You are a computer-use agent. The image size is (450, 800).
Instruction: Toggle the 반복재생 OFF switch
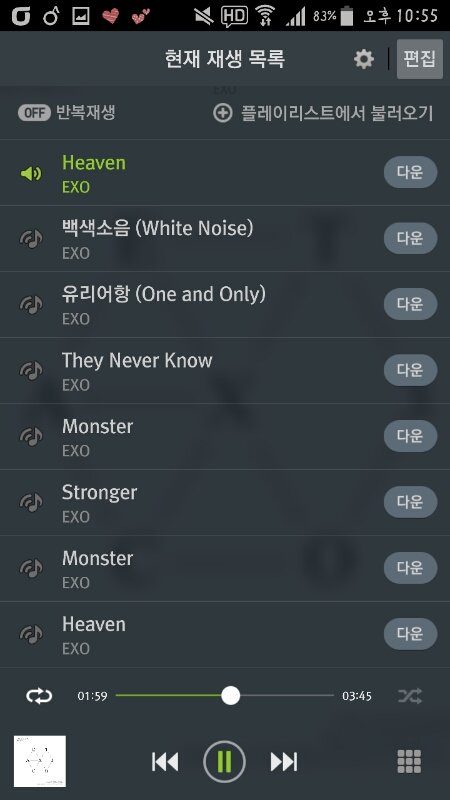coord(34,112)
